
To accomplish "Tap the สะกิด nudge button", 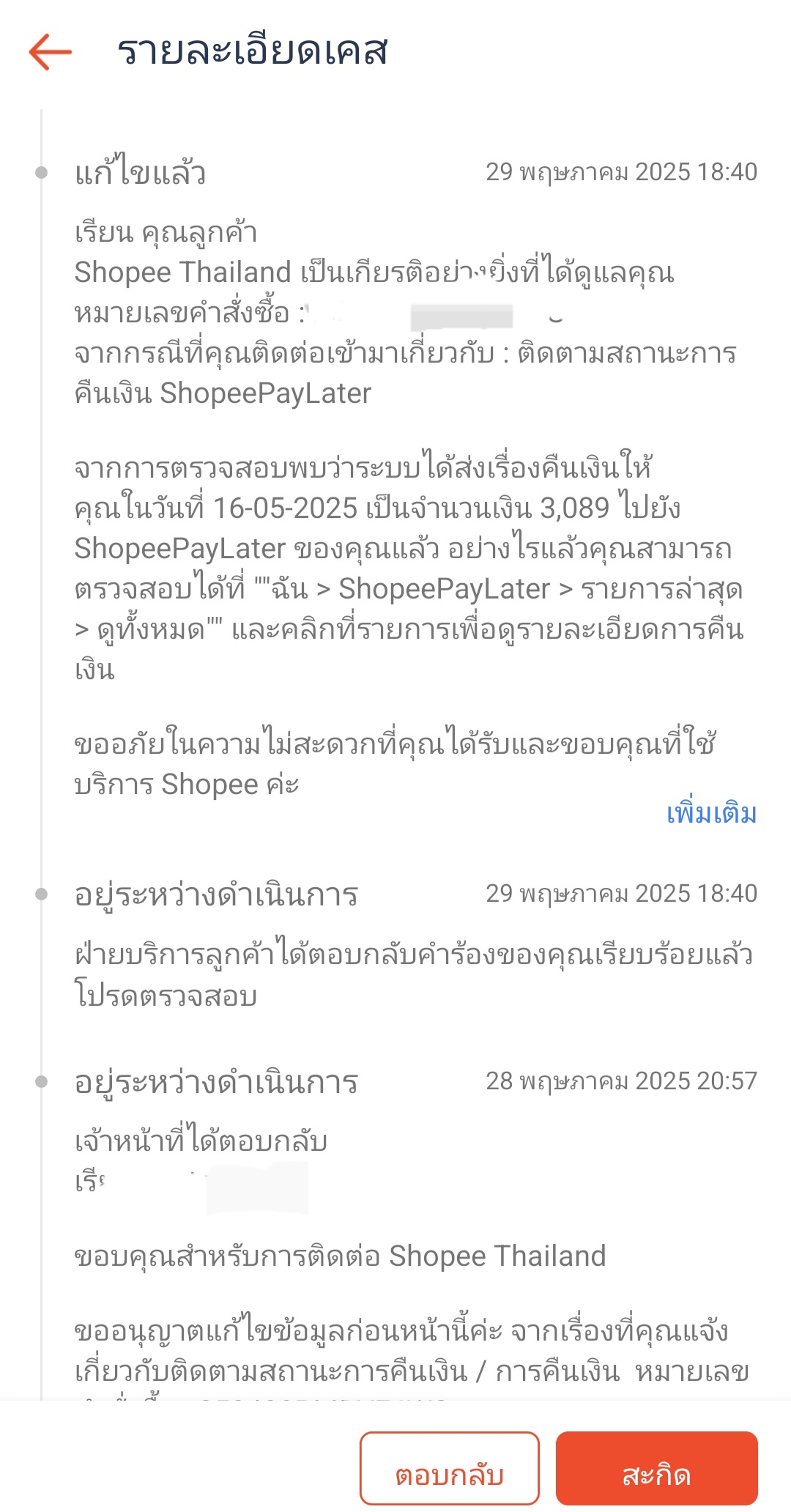I will (656, 1468).
